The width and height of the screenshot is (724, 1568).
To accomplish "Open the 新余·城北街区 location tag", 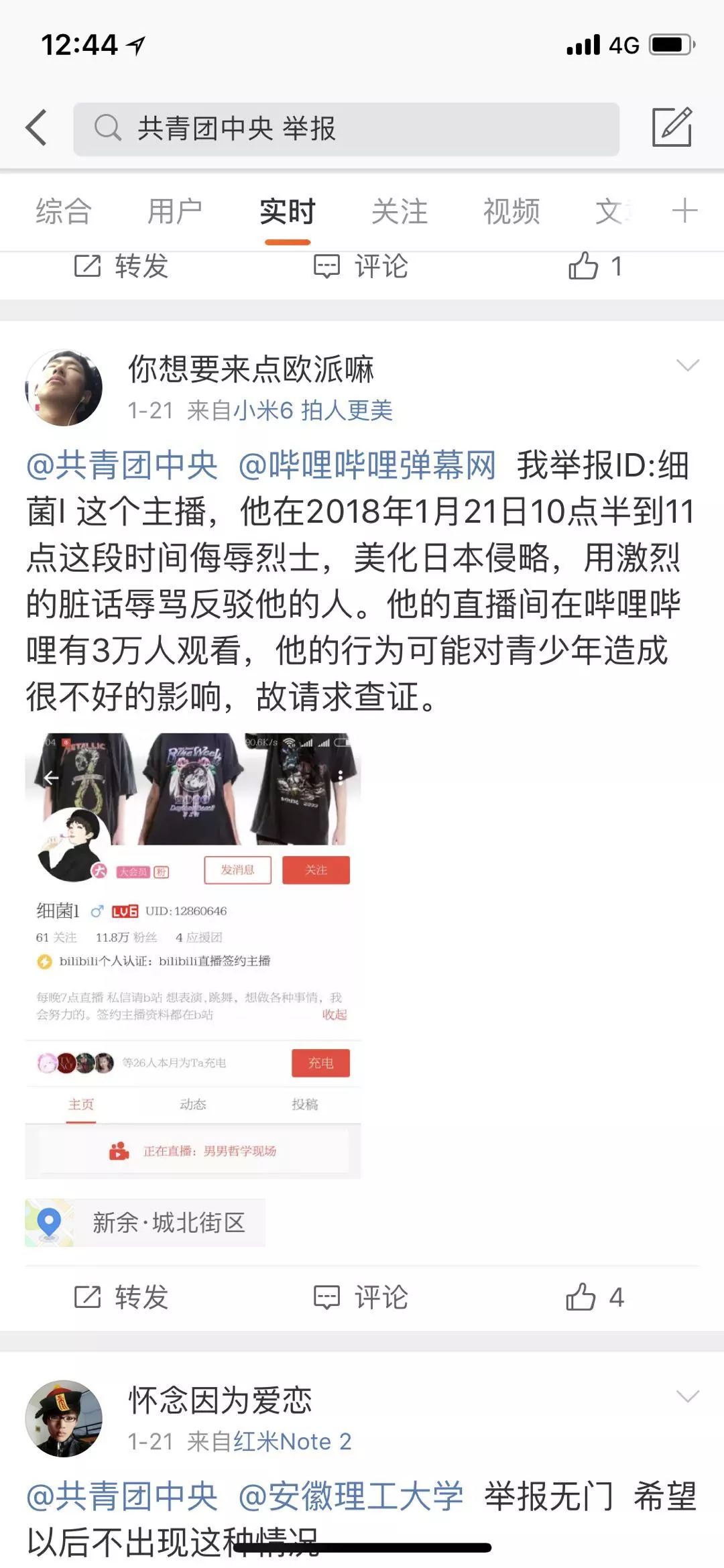I will tap(145, 1222).
